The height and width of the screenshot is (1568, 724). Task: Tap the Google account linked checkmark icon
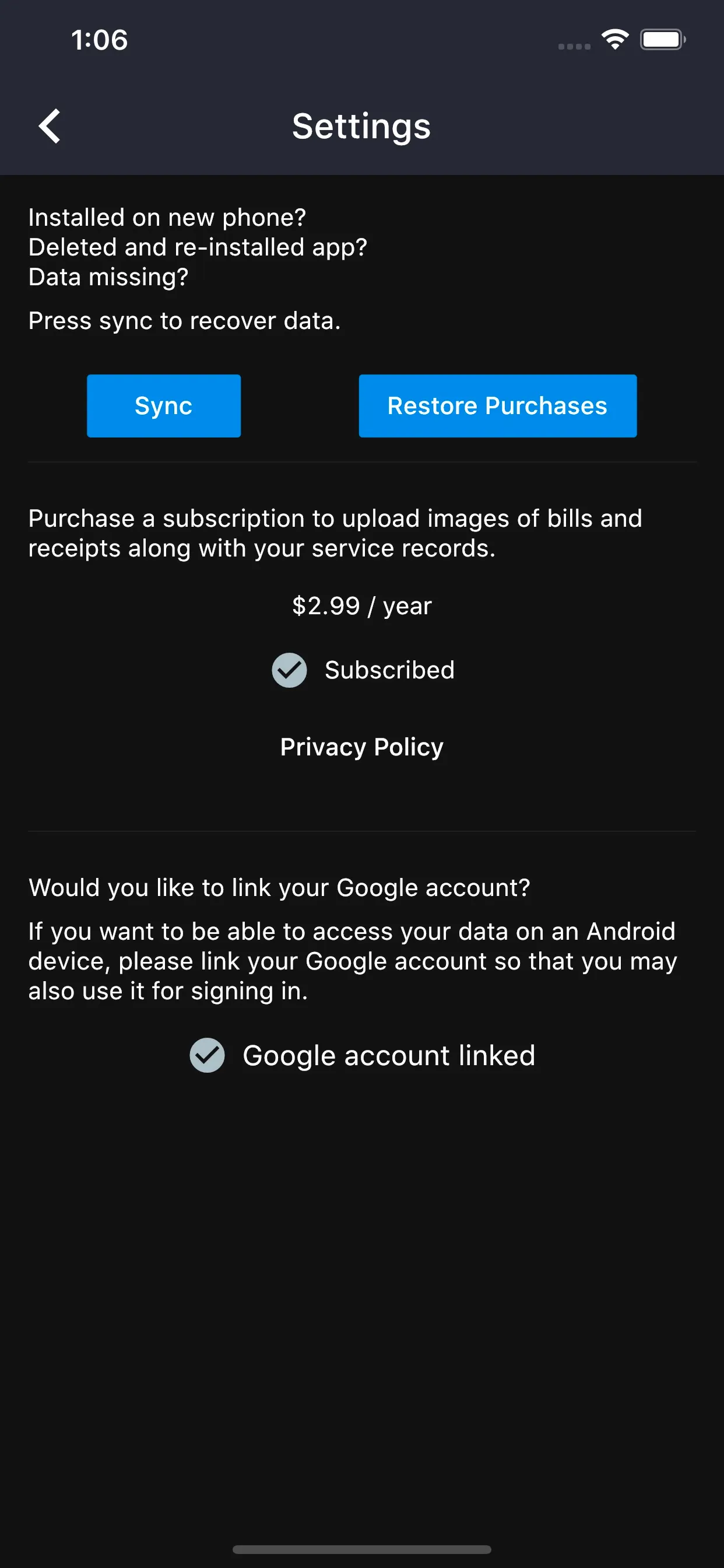(x=207, y=1056)
